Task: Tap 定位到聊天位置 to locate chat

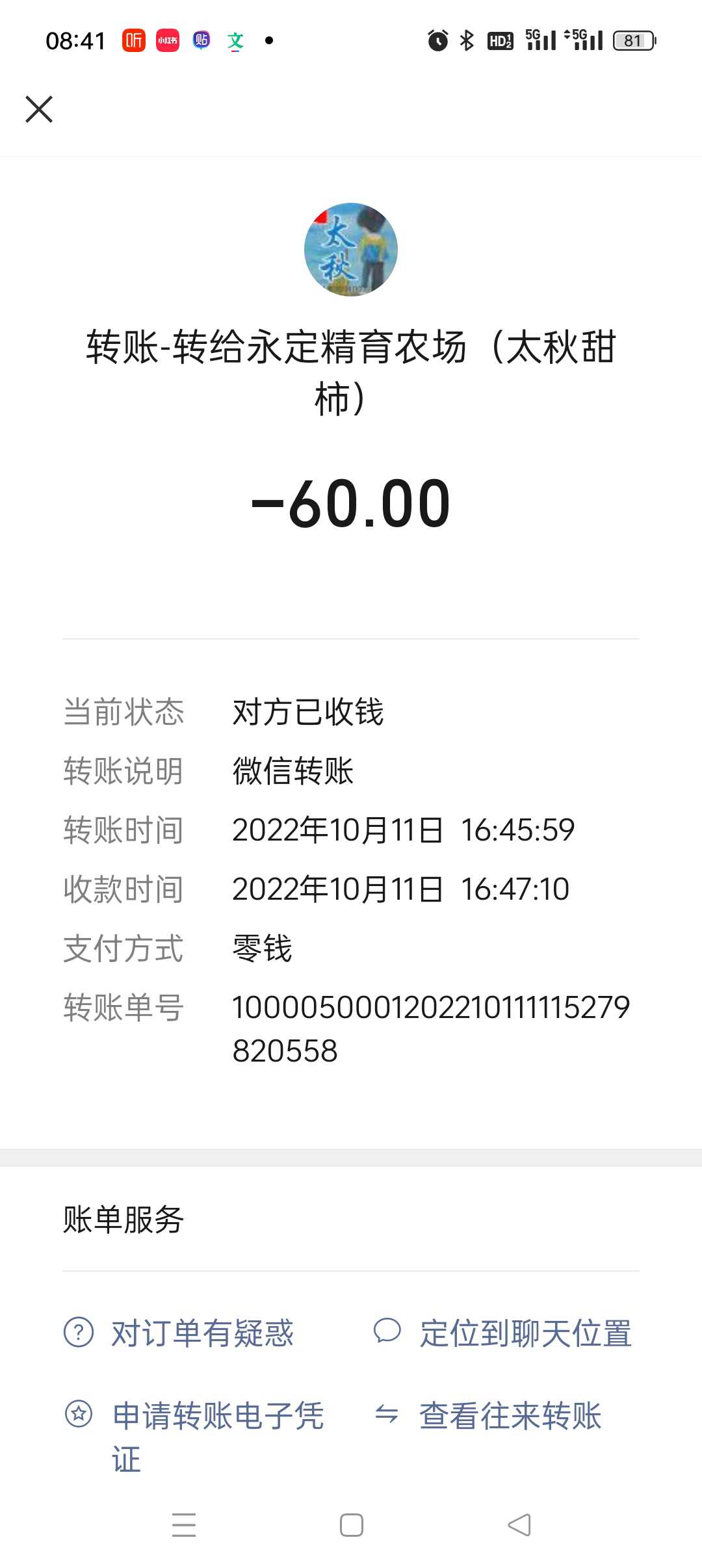Action: click(502, 1333)
